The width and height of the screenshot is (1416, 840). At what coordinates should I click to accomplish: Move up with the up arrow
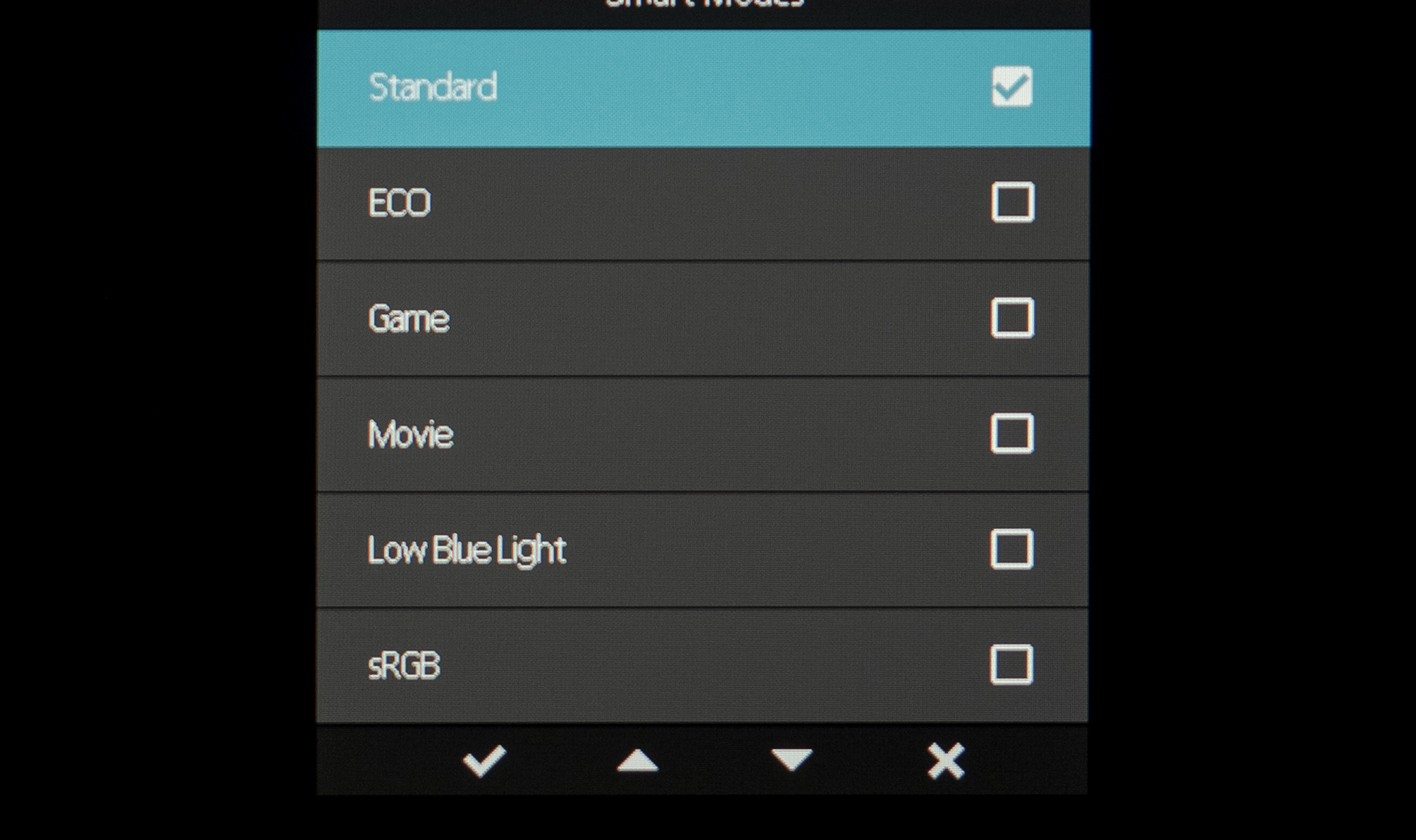(x=637, y=760)
